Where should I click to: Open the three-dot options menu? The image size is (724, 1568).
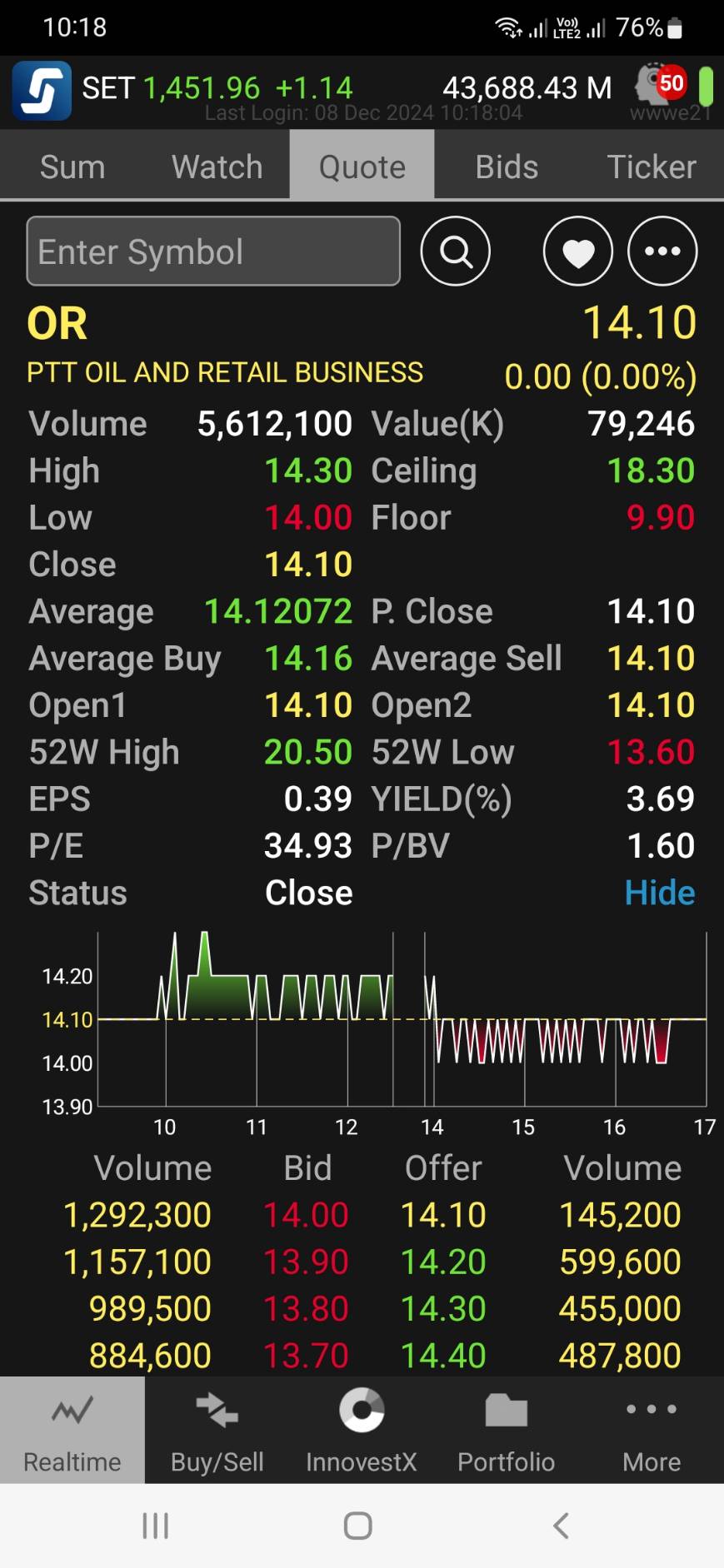coord(662,251)
